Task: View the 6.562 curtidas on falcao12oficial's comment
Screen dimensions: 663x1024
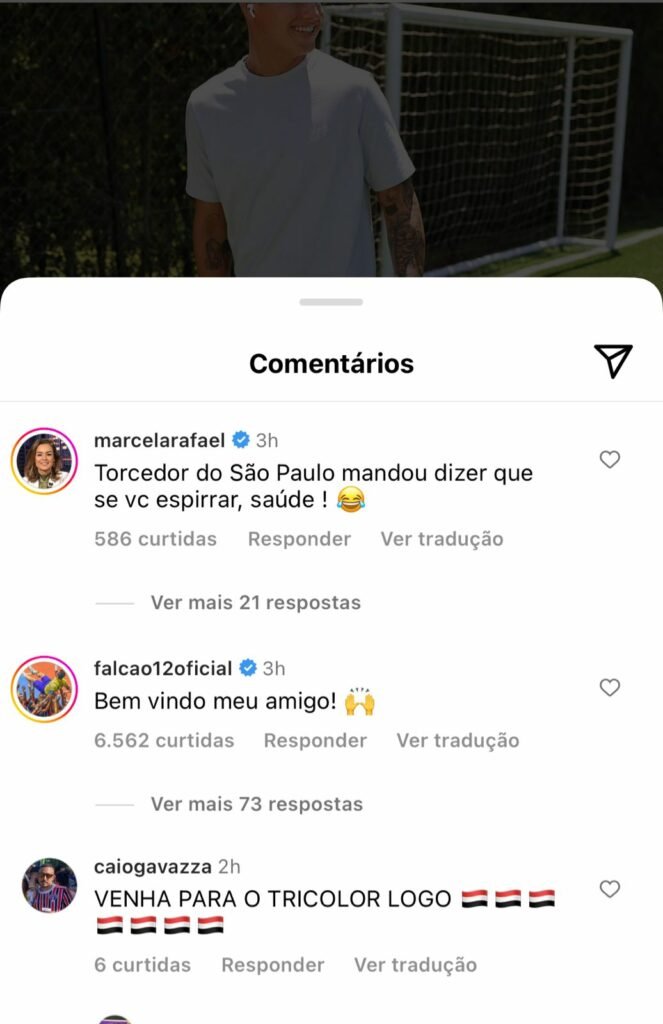Action: pos(164,741)
